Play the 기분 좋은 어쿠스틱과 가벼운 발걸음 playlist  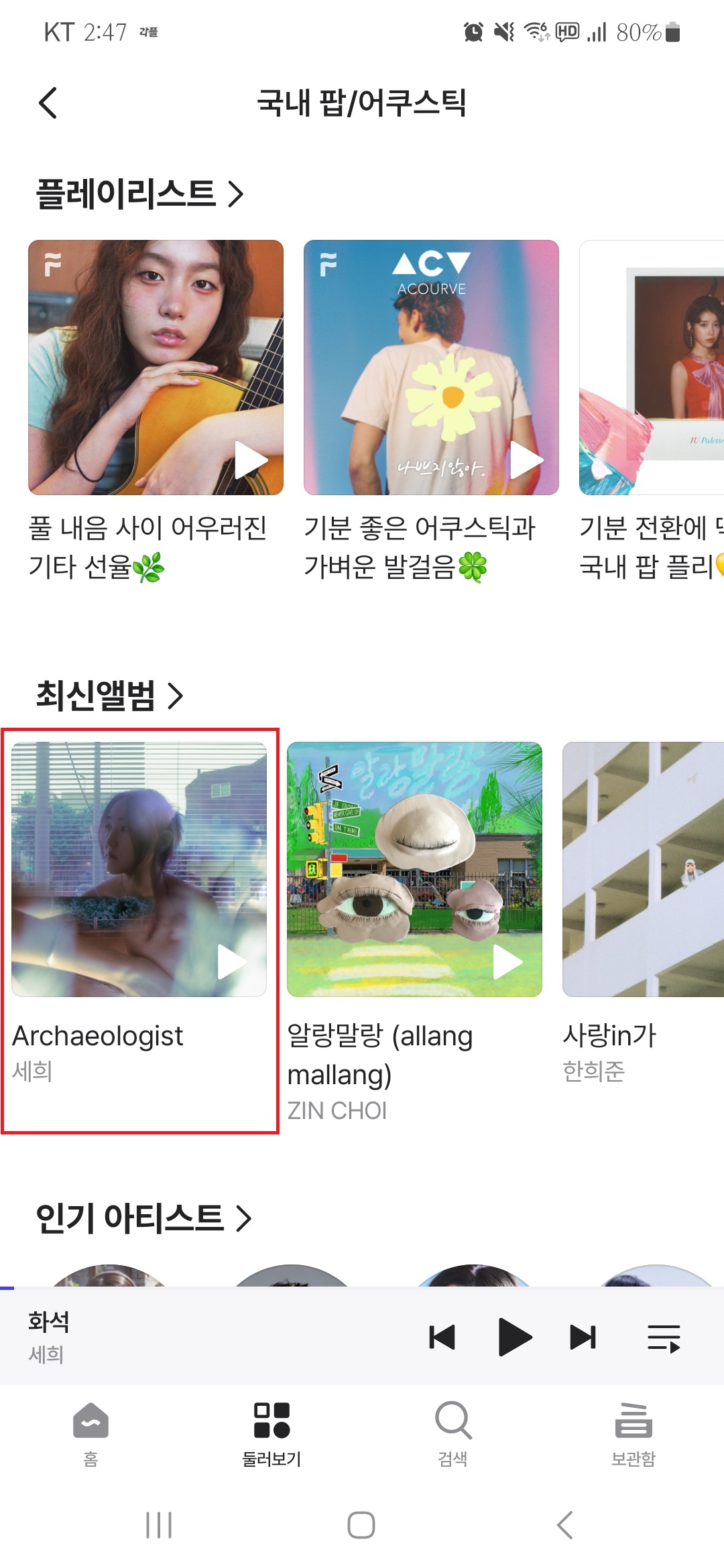point(526,460)
